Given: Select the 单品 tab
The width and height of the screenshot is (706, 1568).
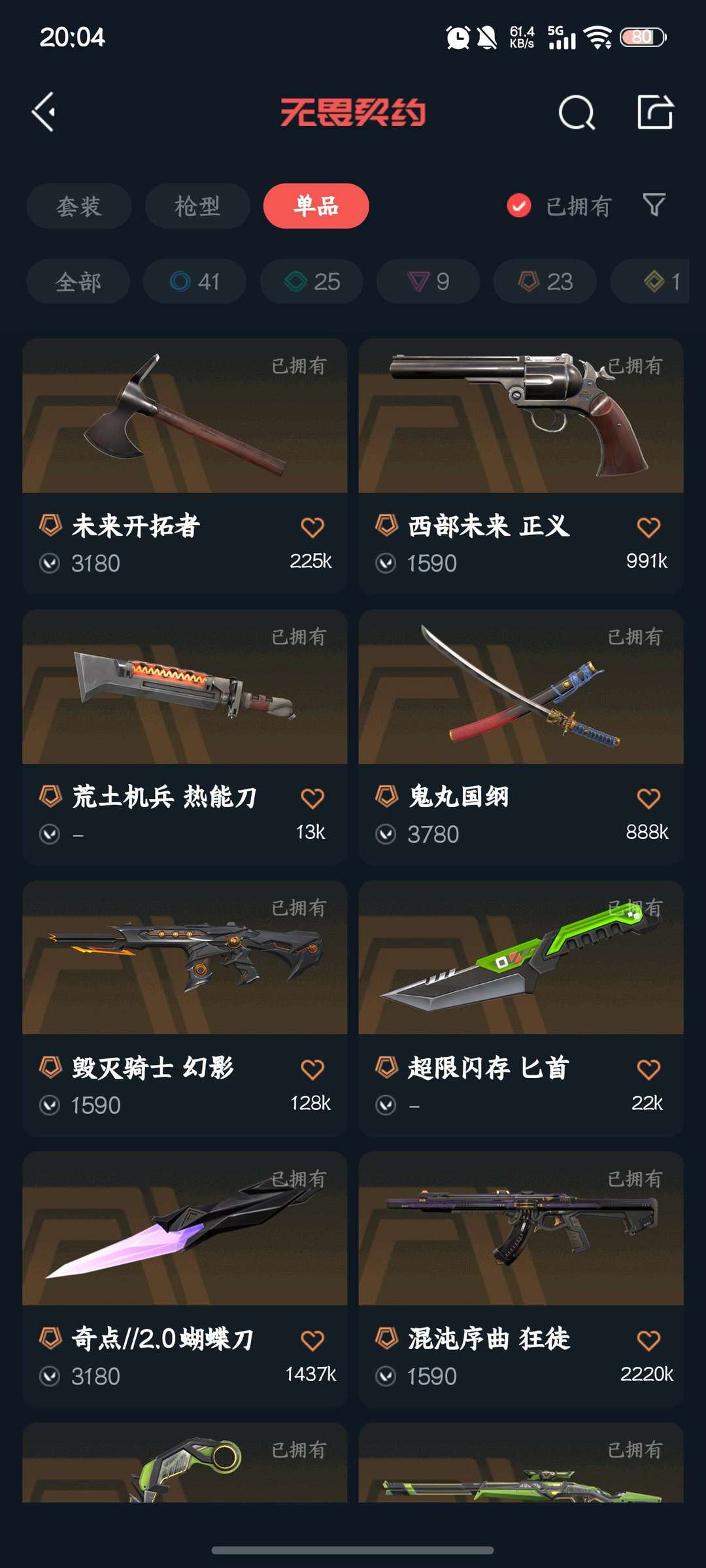Looking at the screenshot, I should tap(316, 206).
